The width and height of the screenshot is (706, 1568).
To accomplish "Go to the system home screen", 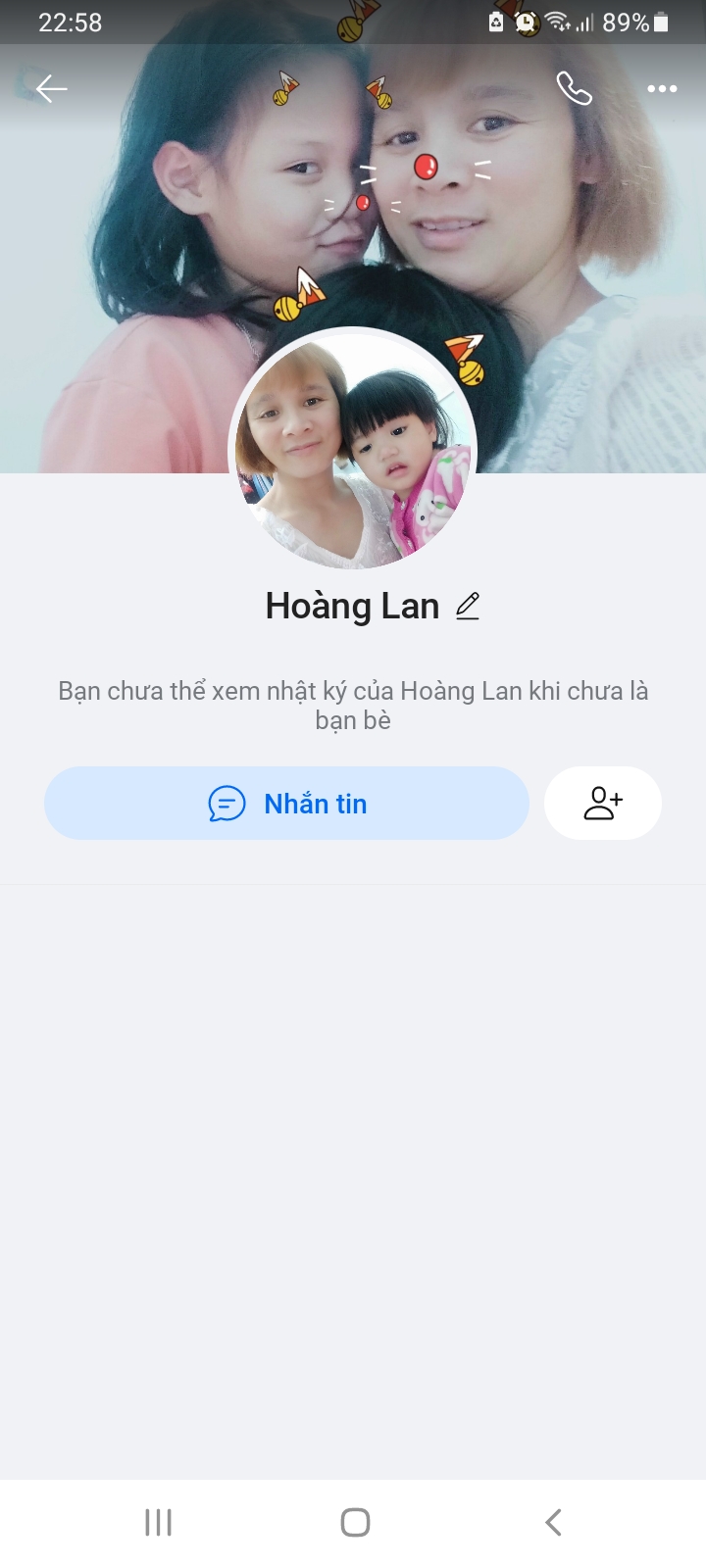I will [x=355, y=1522].
